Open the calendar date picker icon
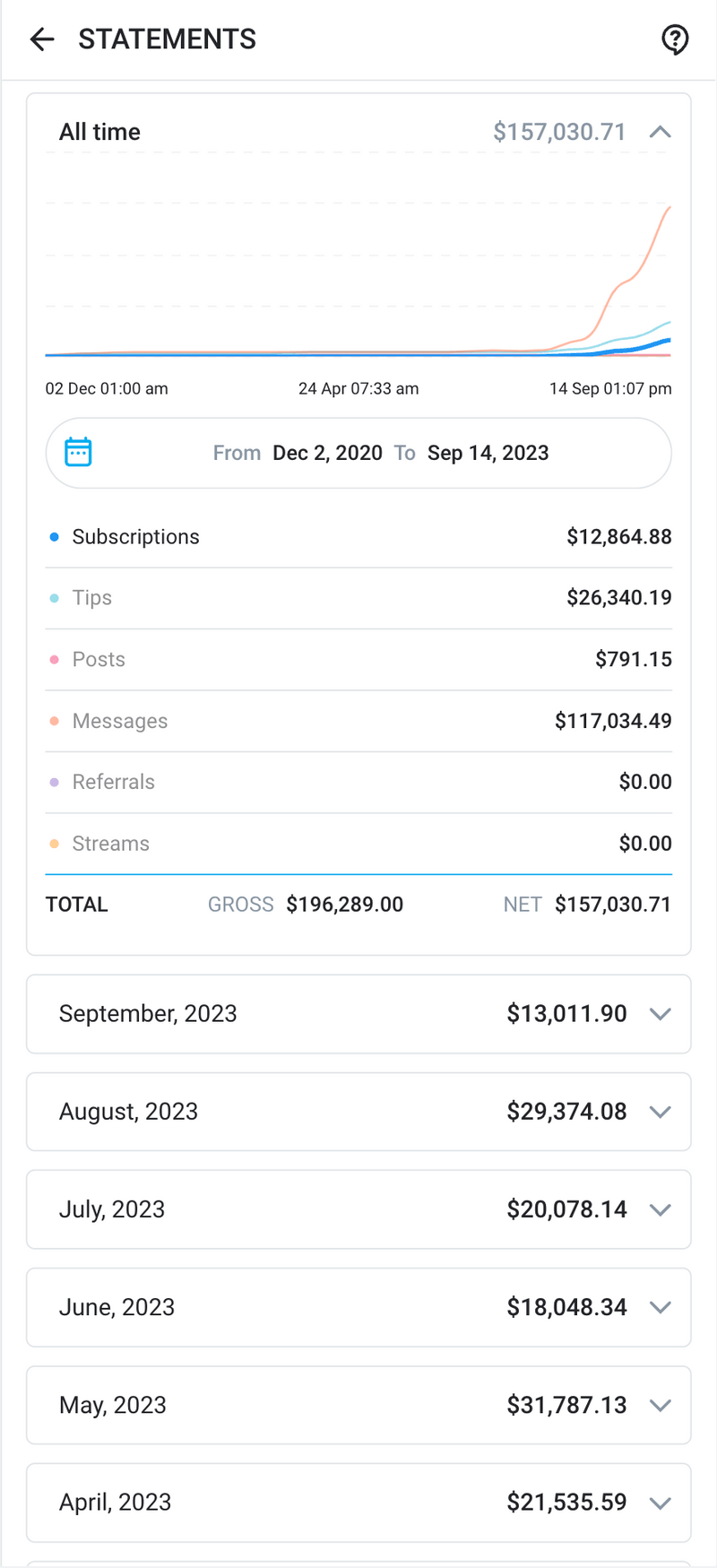Image resolution: width=717 pixels, height=1568 pixels. click(79, 452)
